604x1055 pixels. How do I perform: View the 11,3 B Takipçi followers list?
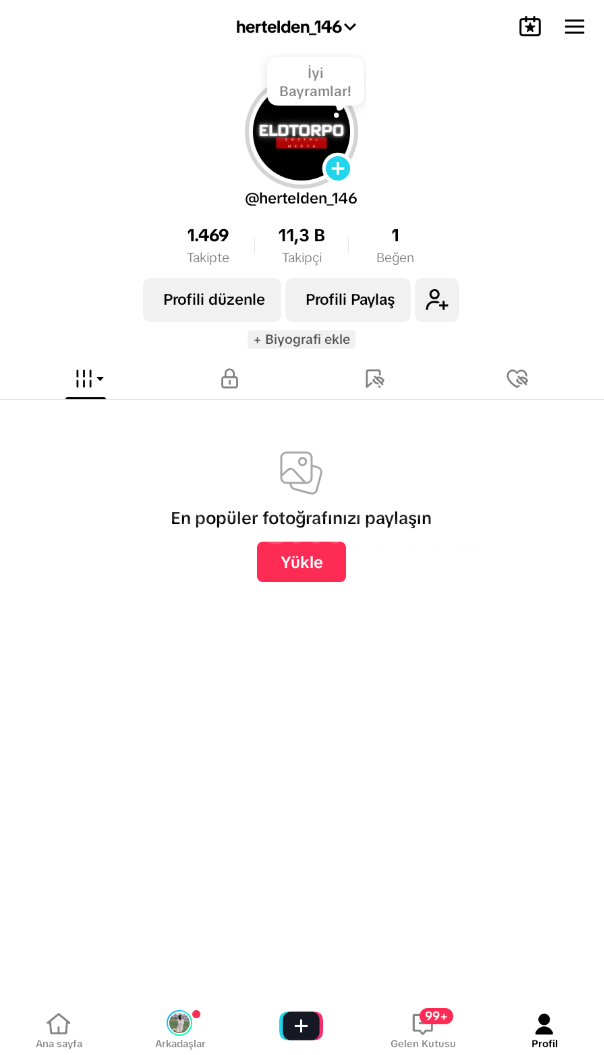301,245
